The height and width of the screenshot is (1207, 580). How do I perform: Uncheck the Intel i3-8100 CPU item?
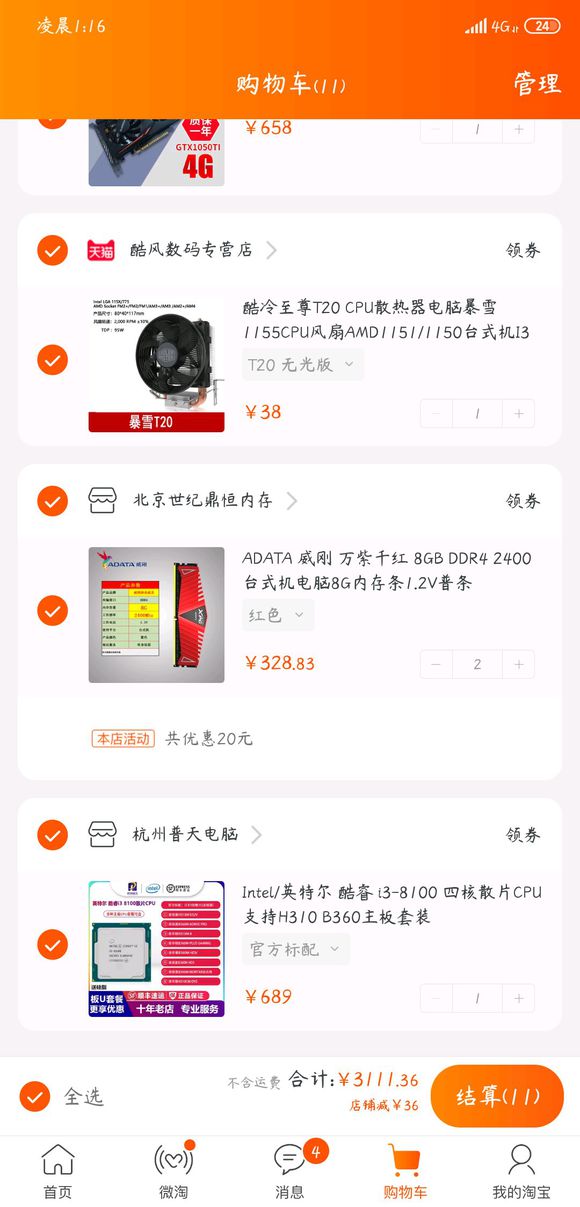[52, 944]
